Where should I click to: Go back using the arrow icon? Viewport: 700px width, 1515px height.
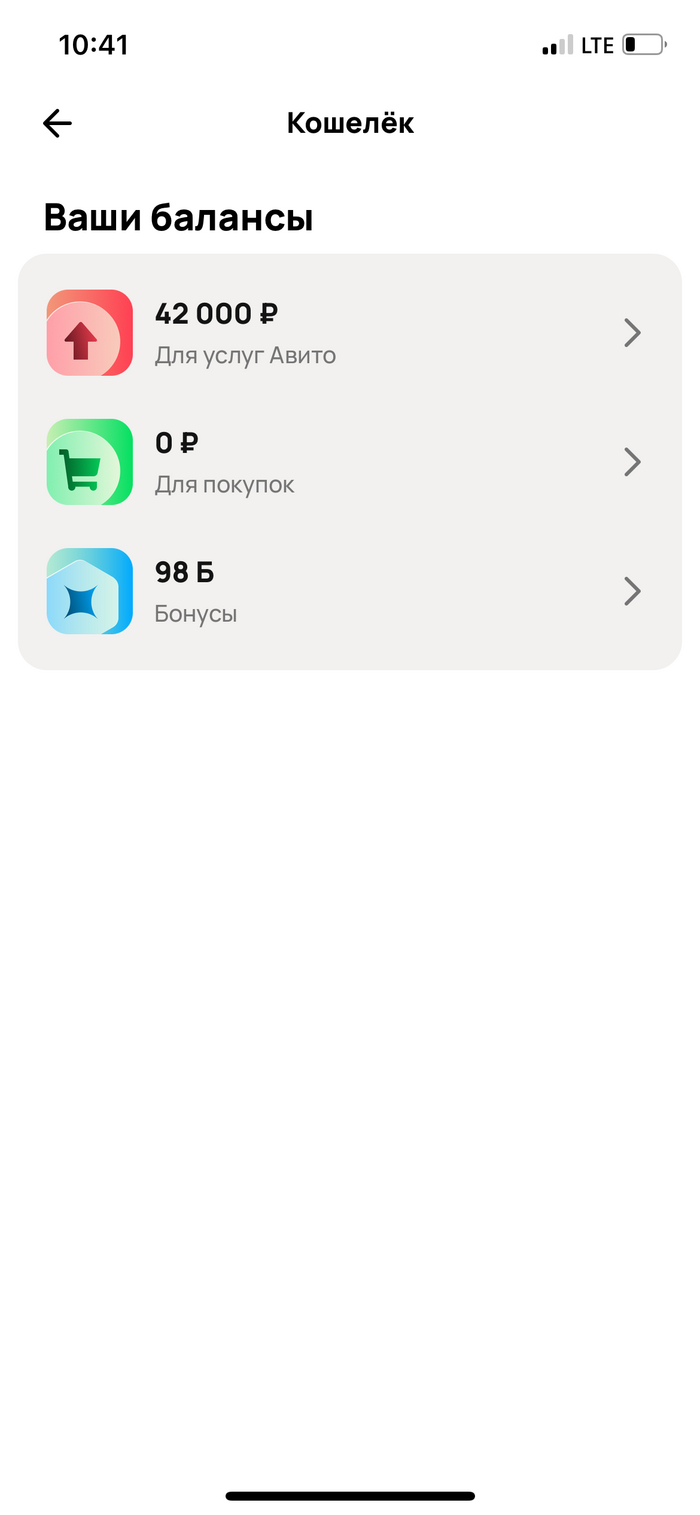tap(57, 123)
